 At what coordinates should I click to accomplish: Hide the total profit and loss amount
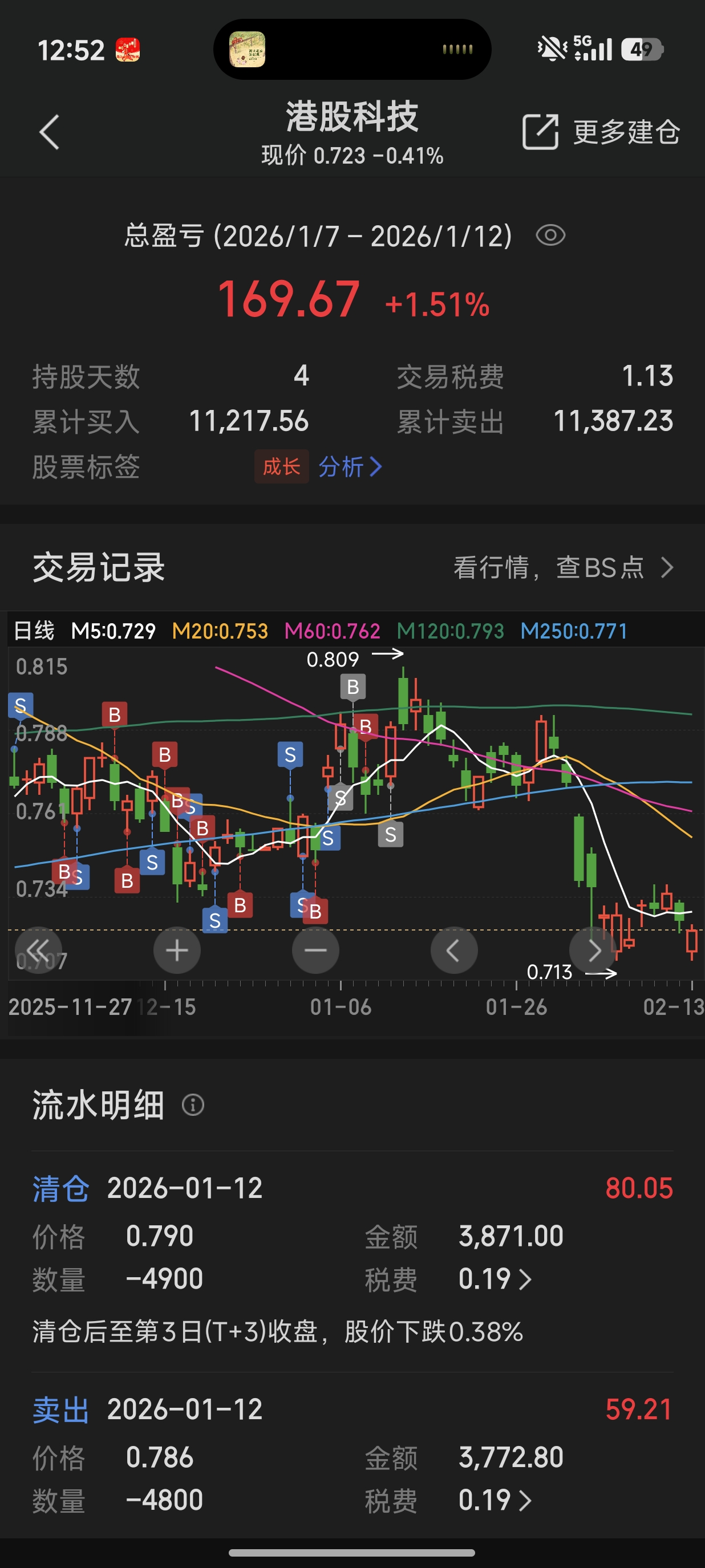point(550,235)
